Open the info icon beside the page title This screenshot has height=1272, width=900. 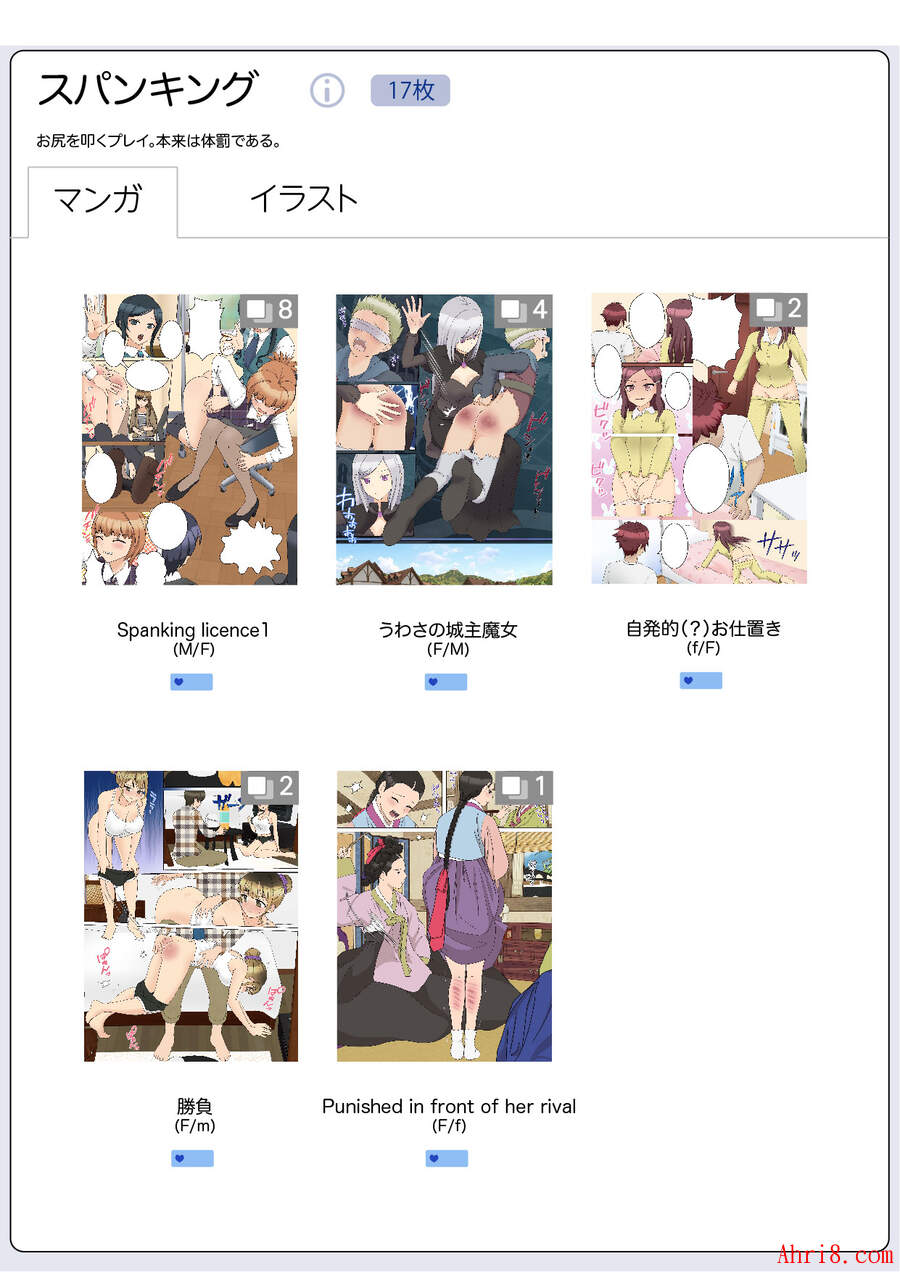[327, 91]
